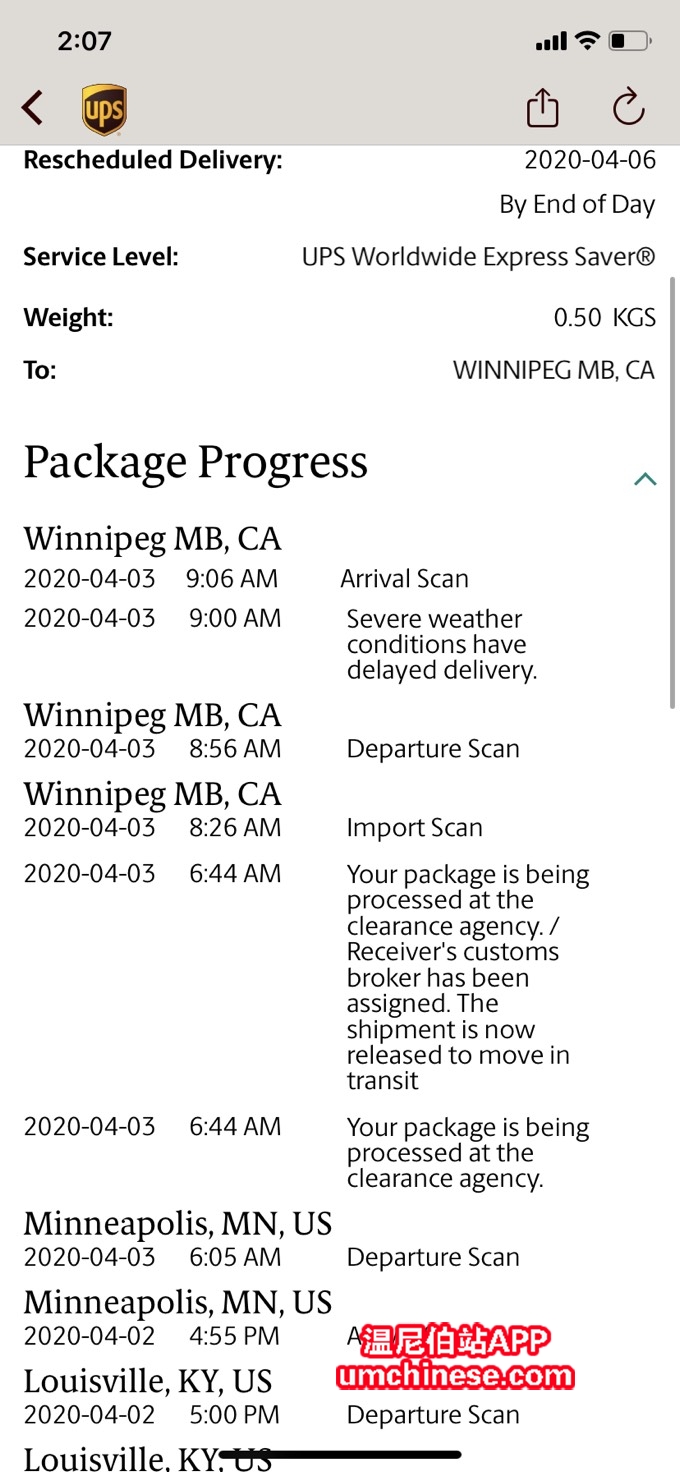Image resolution: width=680 pixels, height=1472 pixels.
Task: Go back using the top-left arrow
Action: (x=33, y=107)
